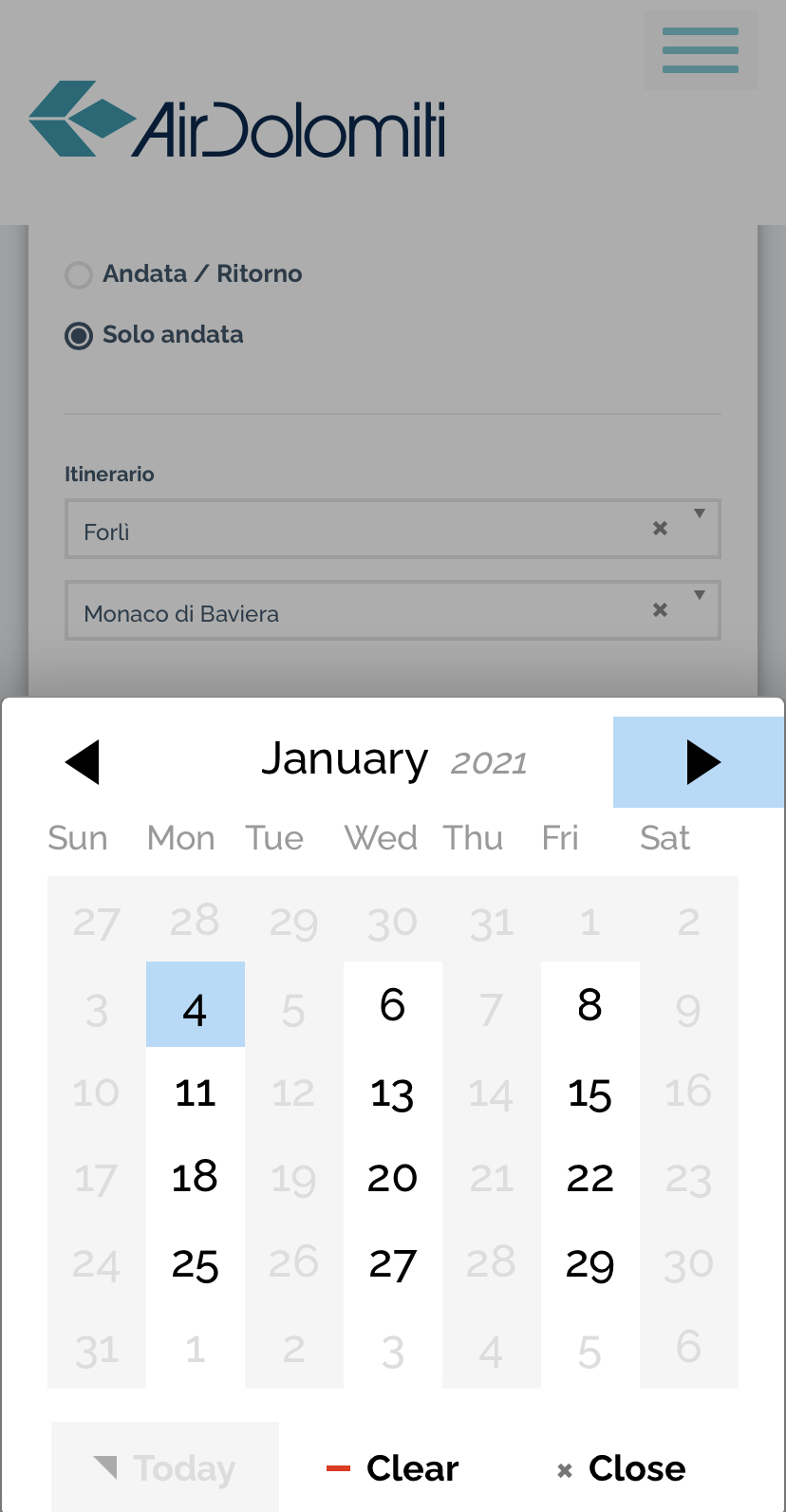Choose January 15

[x=589, y=1092]
